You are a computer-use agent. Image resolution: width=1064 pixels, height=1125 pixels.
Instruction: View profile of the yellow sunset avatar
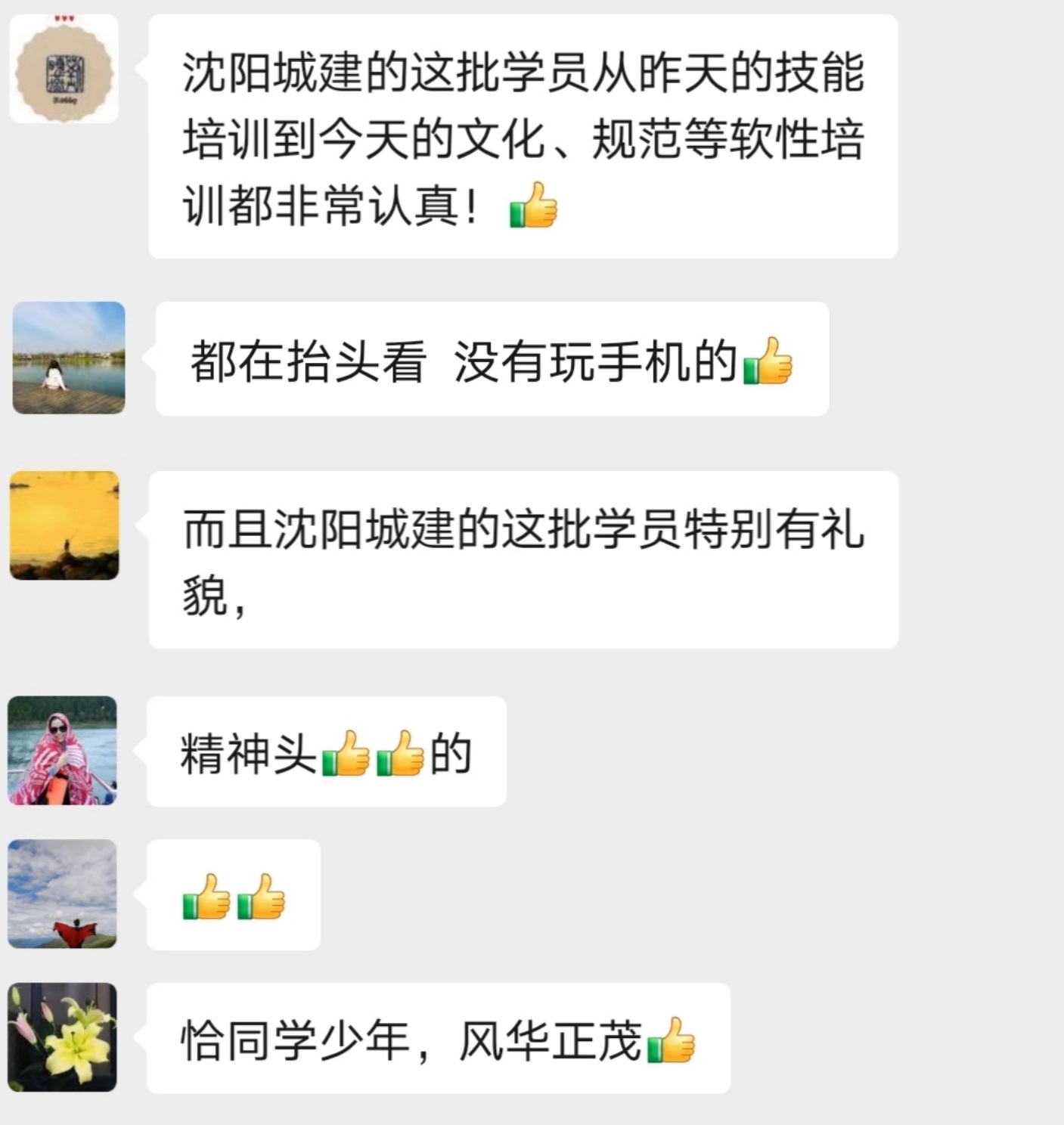[x=64, y=526]
